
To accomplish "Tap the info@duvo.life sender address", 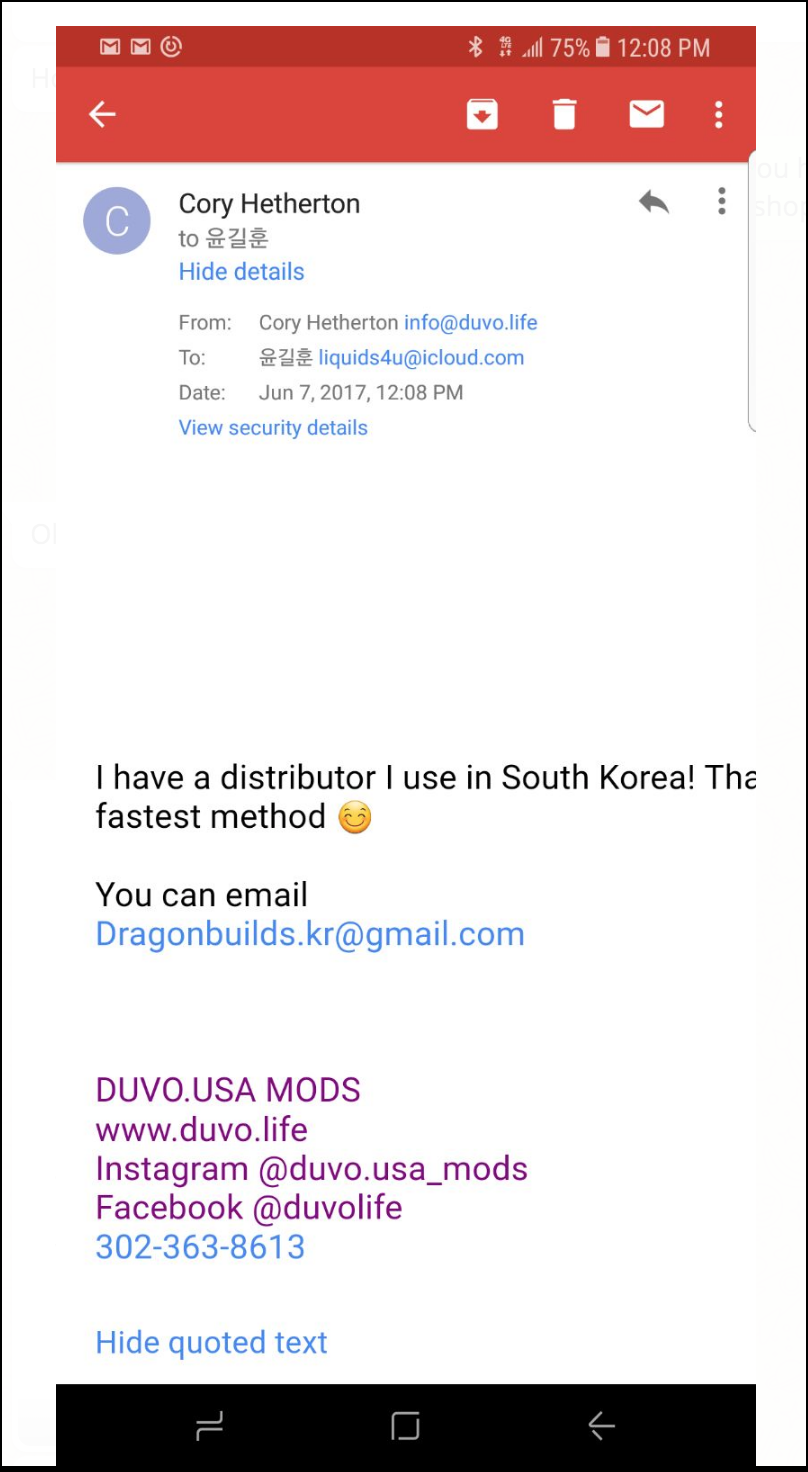I will point(470,323).
